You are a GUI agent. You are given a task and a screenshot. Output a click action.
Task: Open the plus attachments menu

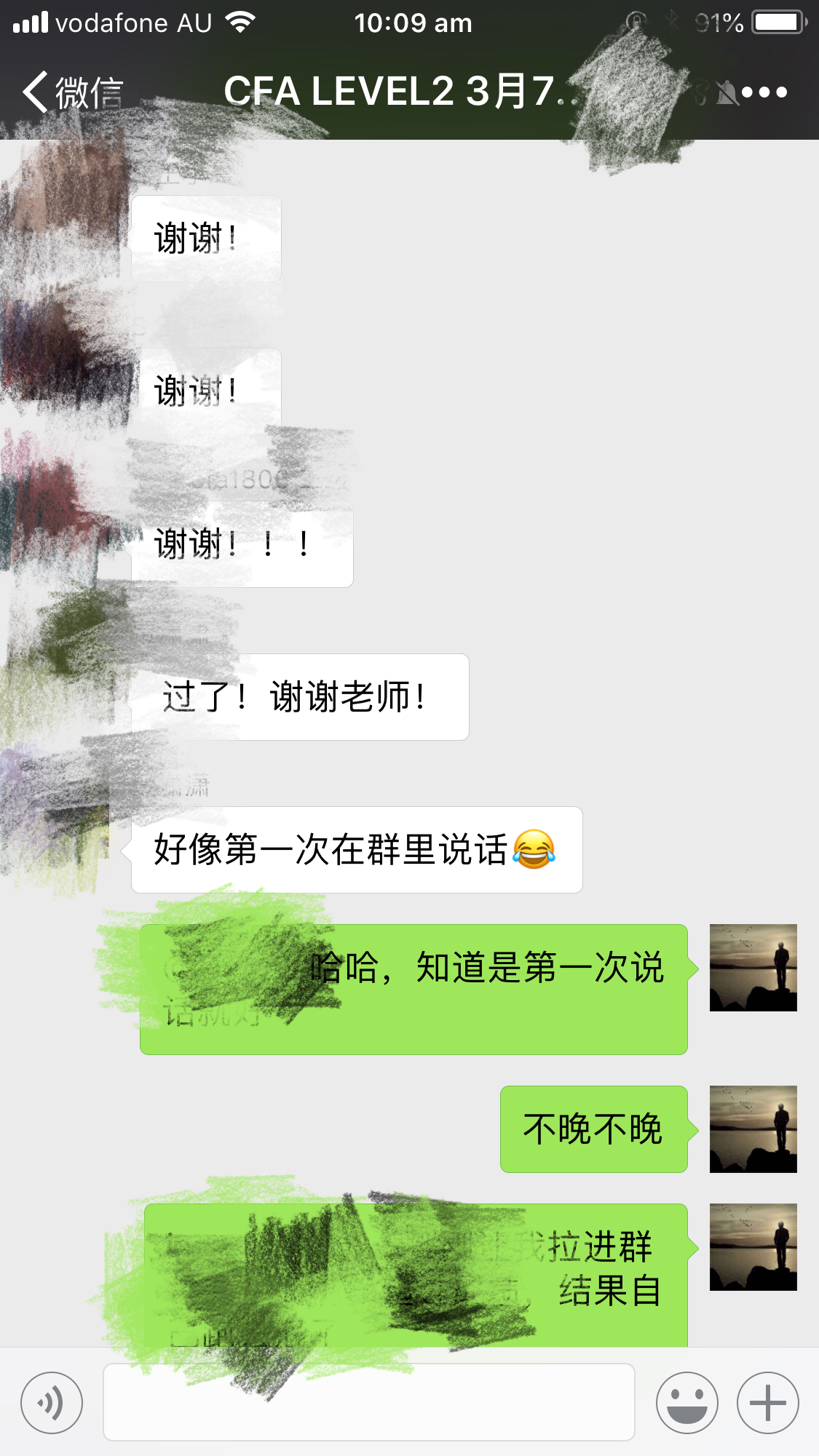768,1402
